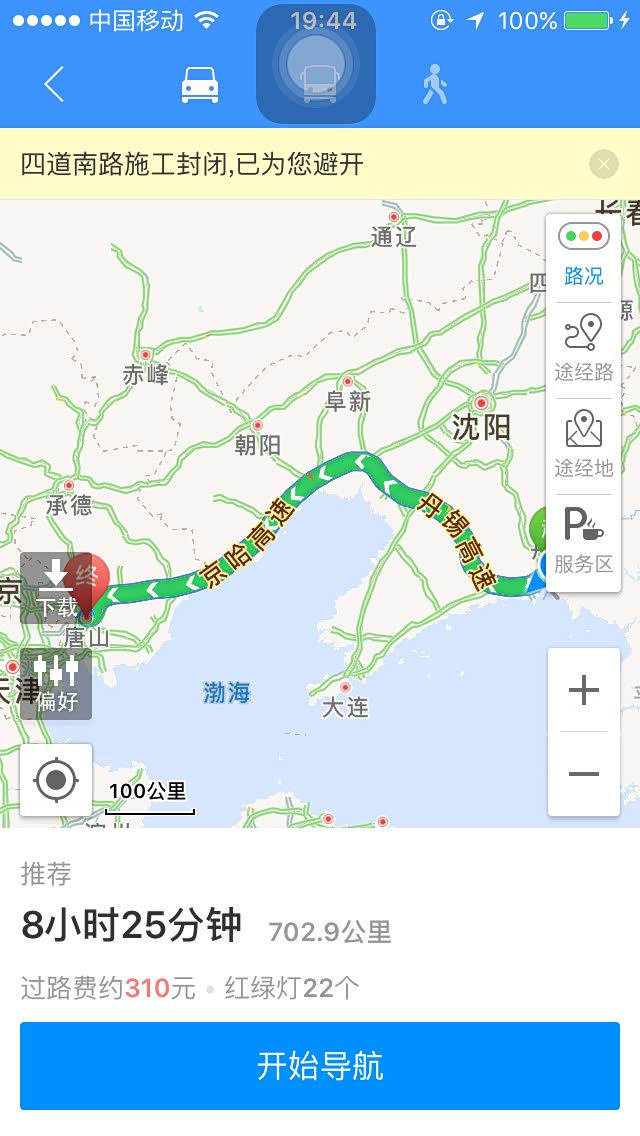Open 偏好 route preferences
640x1136 pixels.
56,684
